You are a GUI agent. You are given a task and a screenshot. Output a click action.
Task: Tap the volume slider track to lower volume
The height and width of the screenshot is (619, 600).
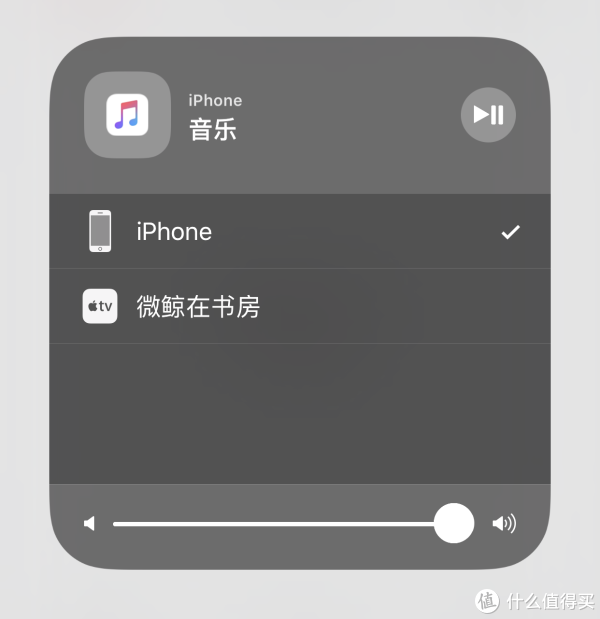tap(250, 523)
